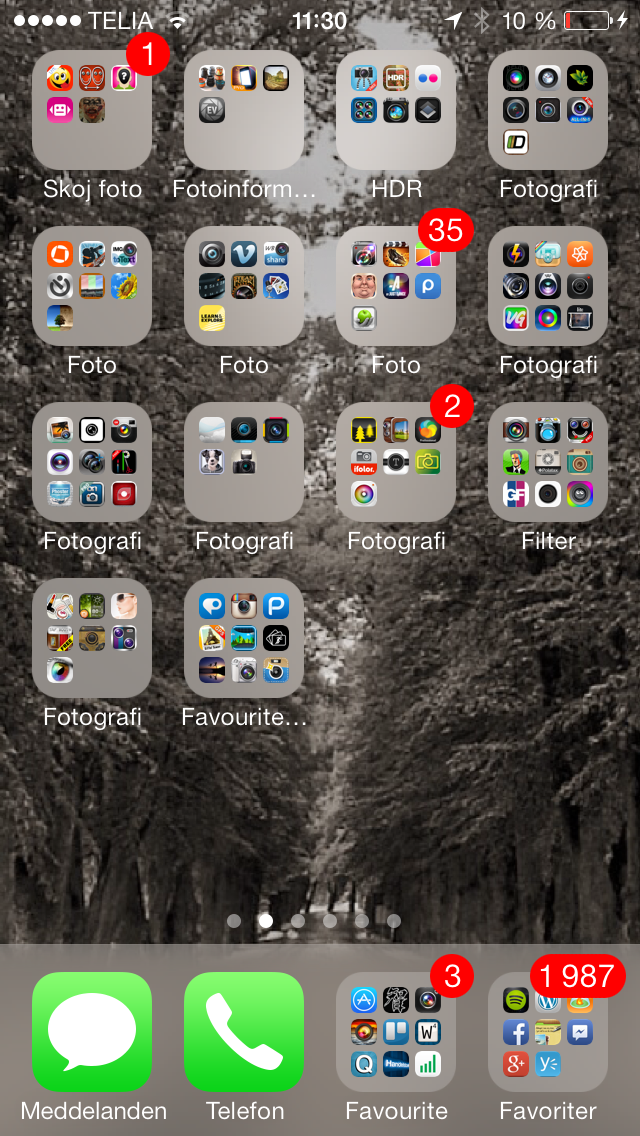
Task: Open the Fotoinform… folder
Action: click(x=244, y=110)
